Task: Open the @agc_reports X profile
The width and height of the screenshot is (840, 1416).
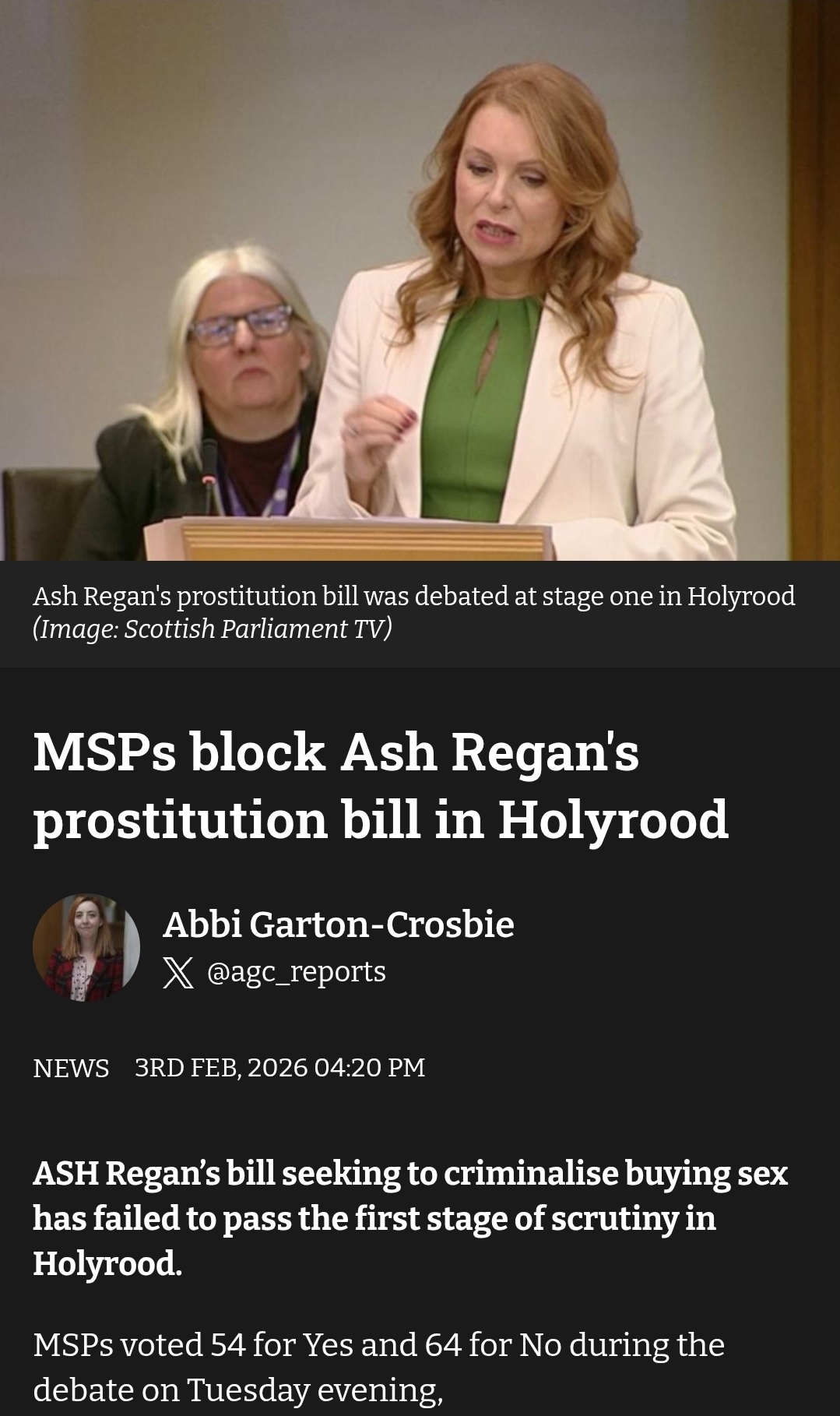Action: pos(296,972)
